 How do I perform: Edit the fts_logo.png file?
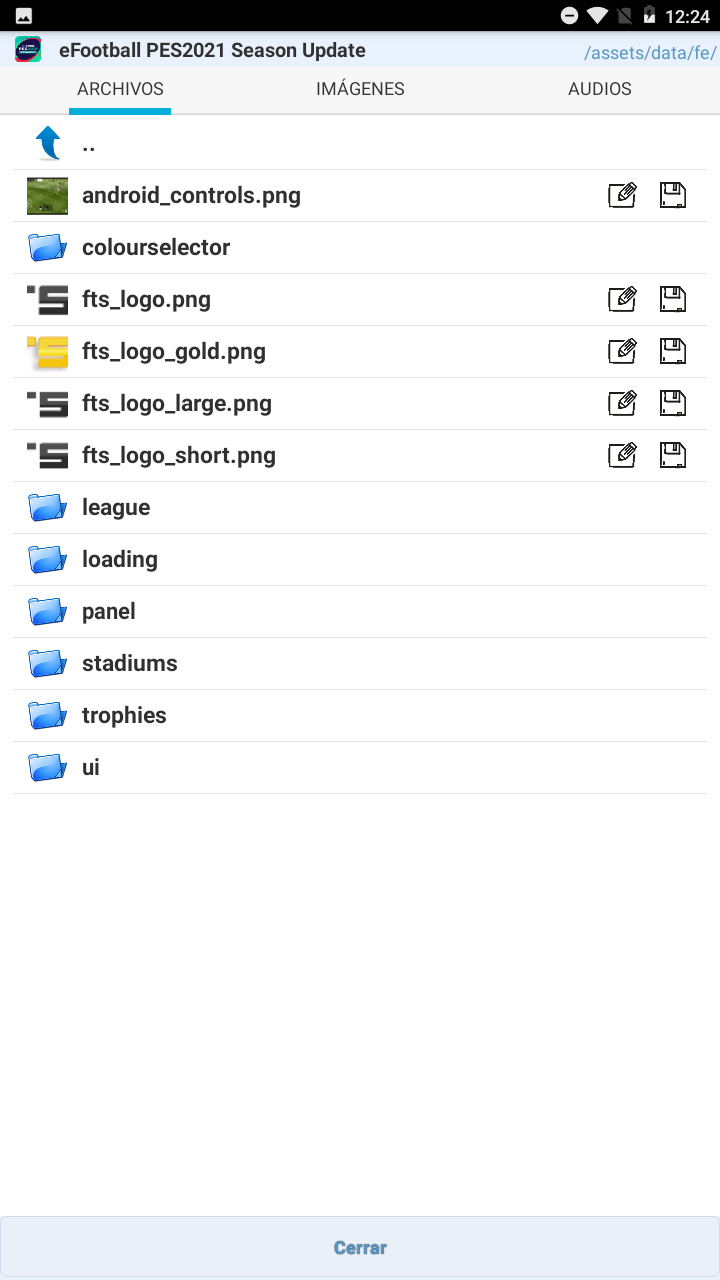(622, 299)
